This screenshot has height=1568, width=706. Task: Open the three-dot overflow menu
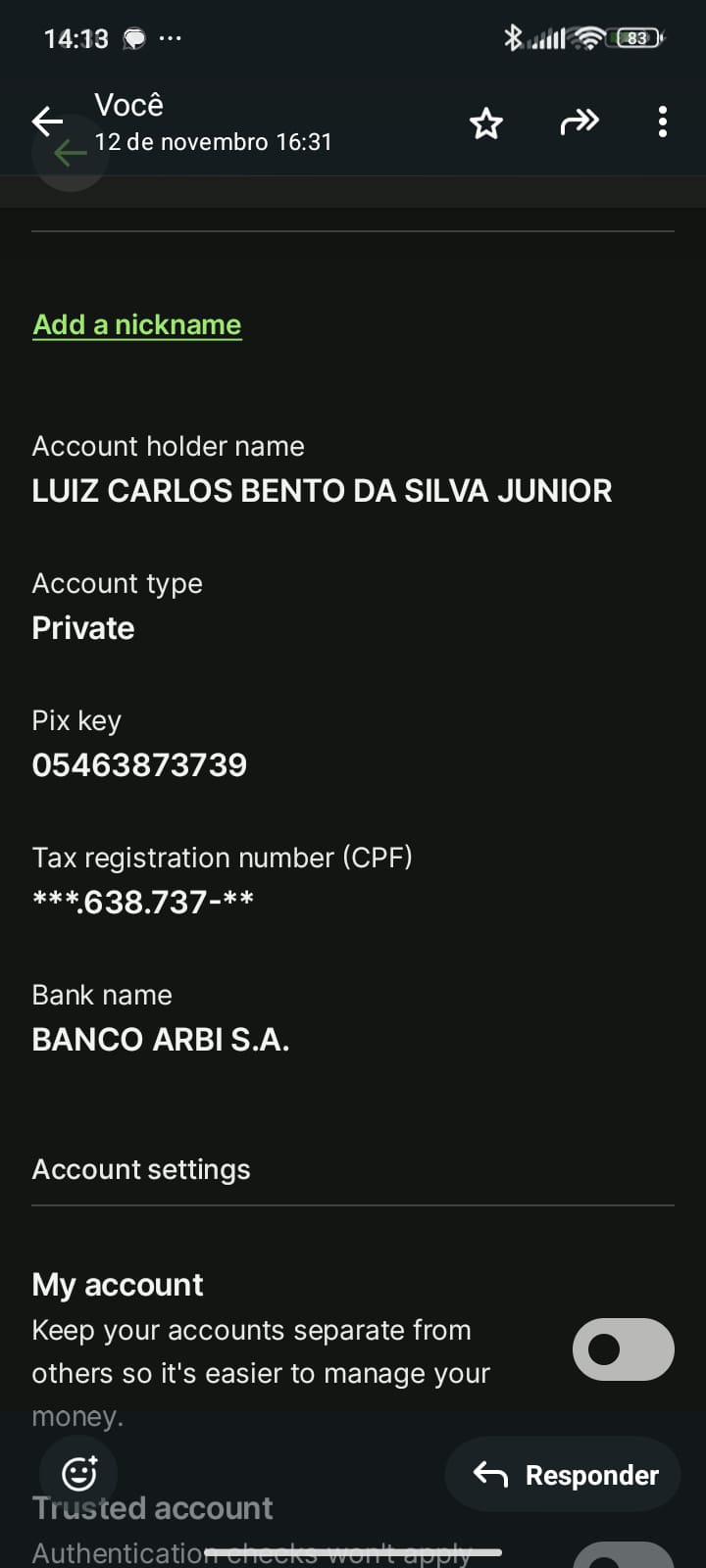click(663, 122)
